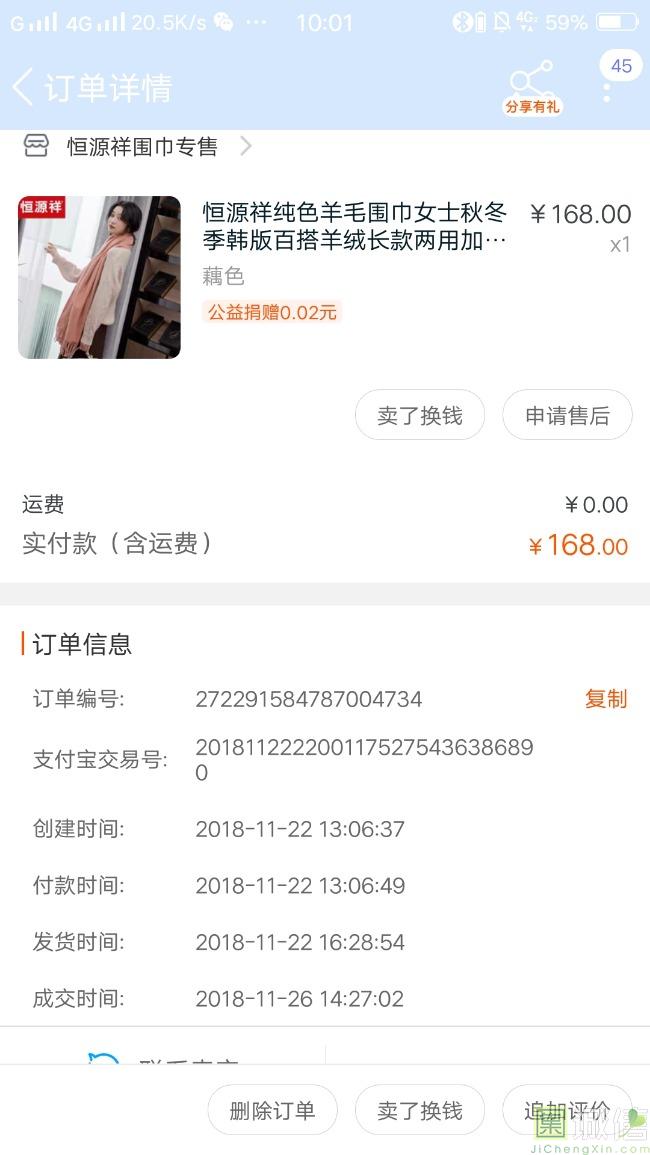This screenshot has height=1155, width=650.
Task: Open the 恒源祥围巾专售 store page
Action: coord(139,146)
